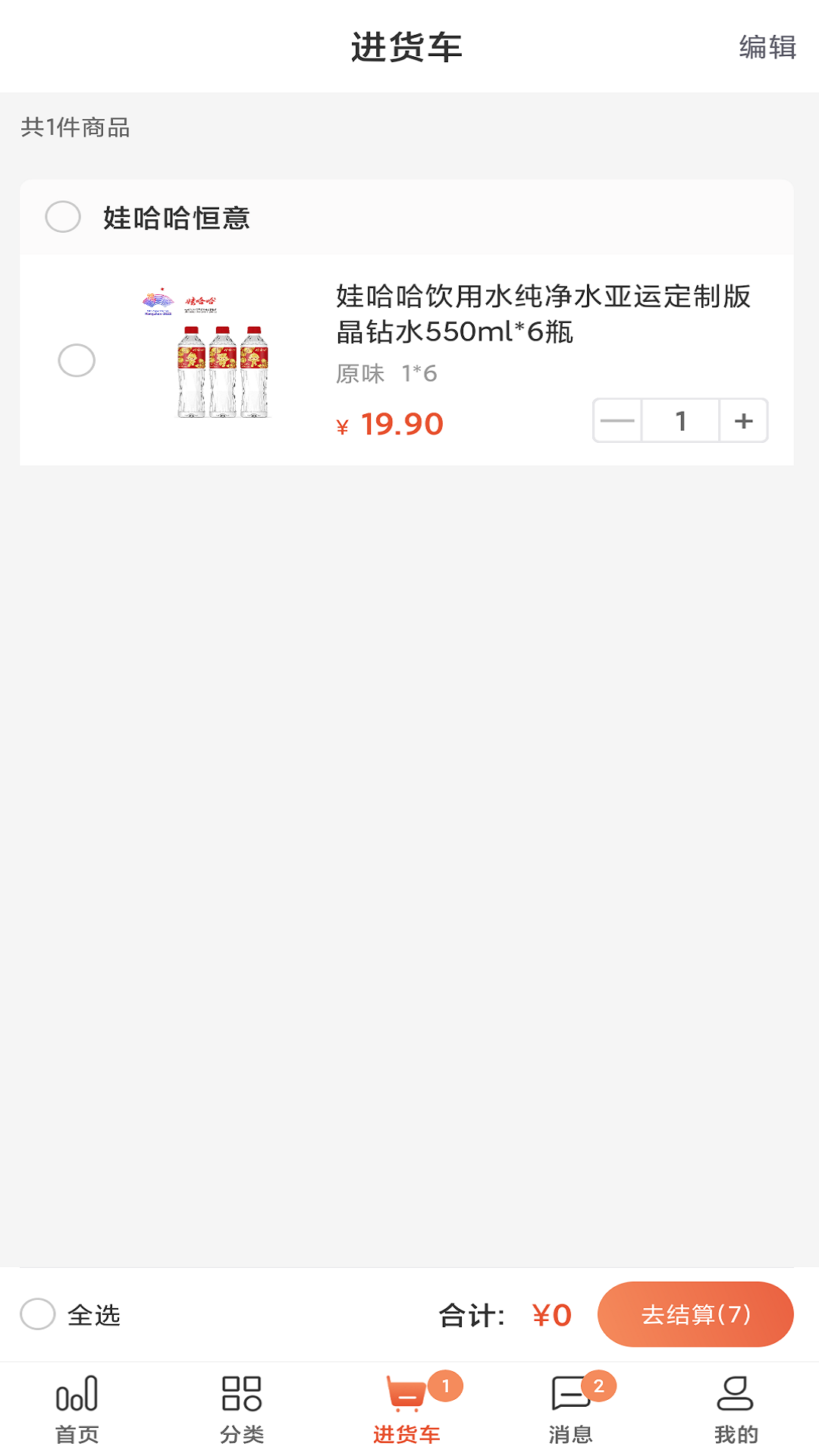Tap 编辑 to edit the cart

(x=767, y=47)
